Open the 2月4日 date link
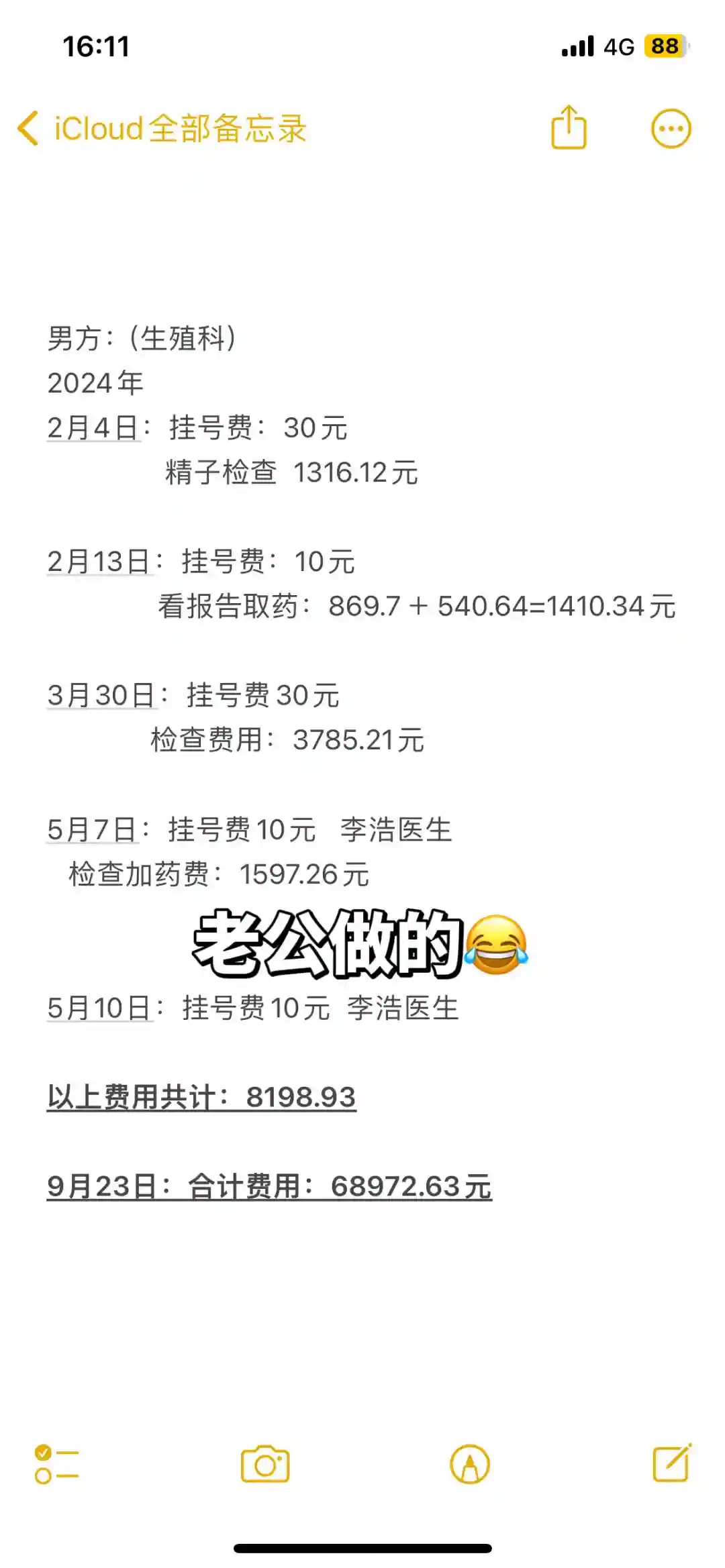Image resolution: width=725 pixels, height=1568 pixels. [x=93, y=428]
